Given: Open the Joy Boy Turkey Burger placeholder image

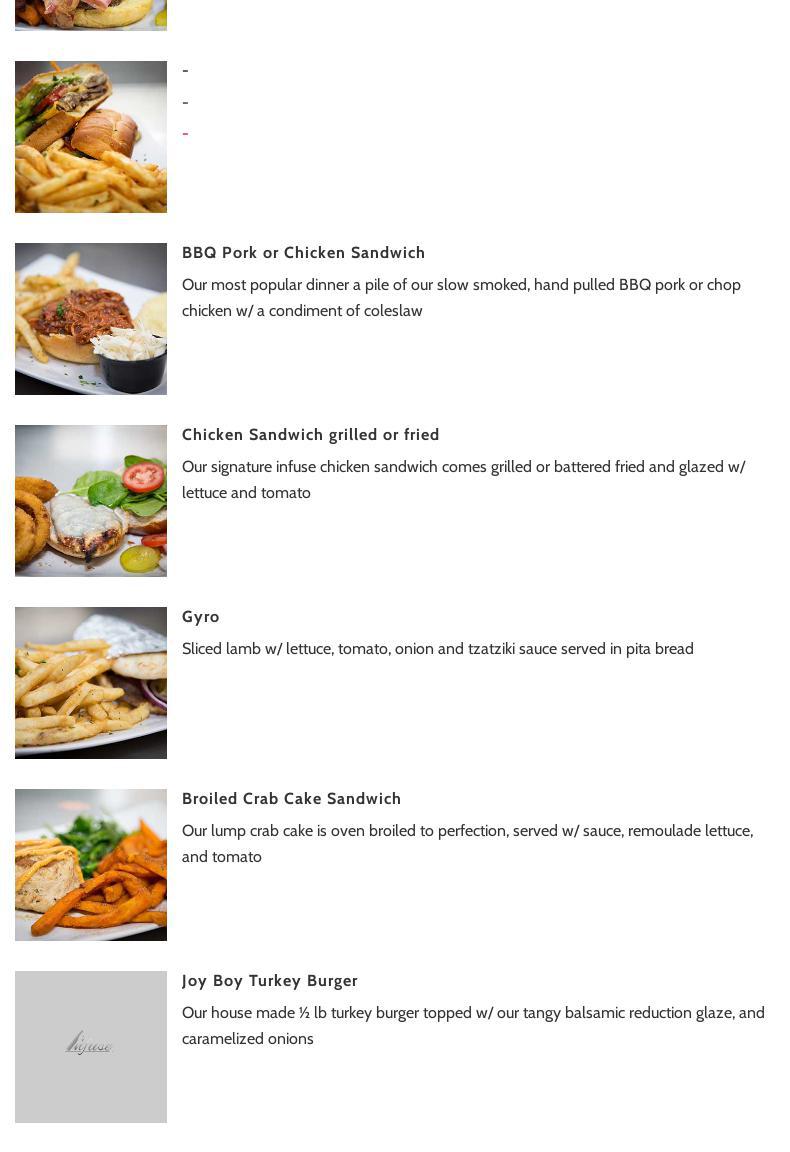Looking at the screenshot, I should click(x=91, y=1047).
